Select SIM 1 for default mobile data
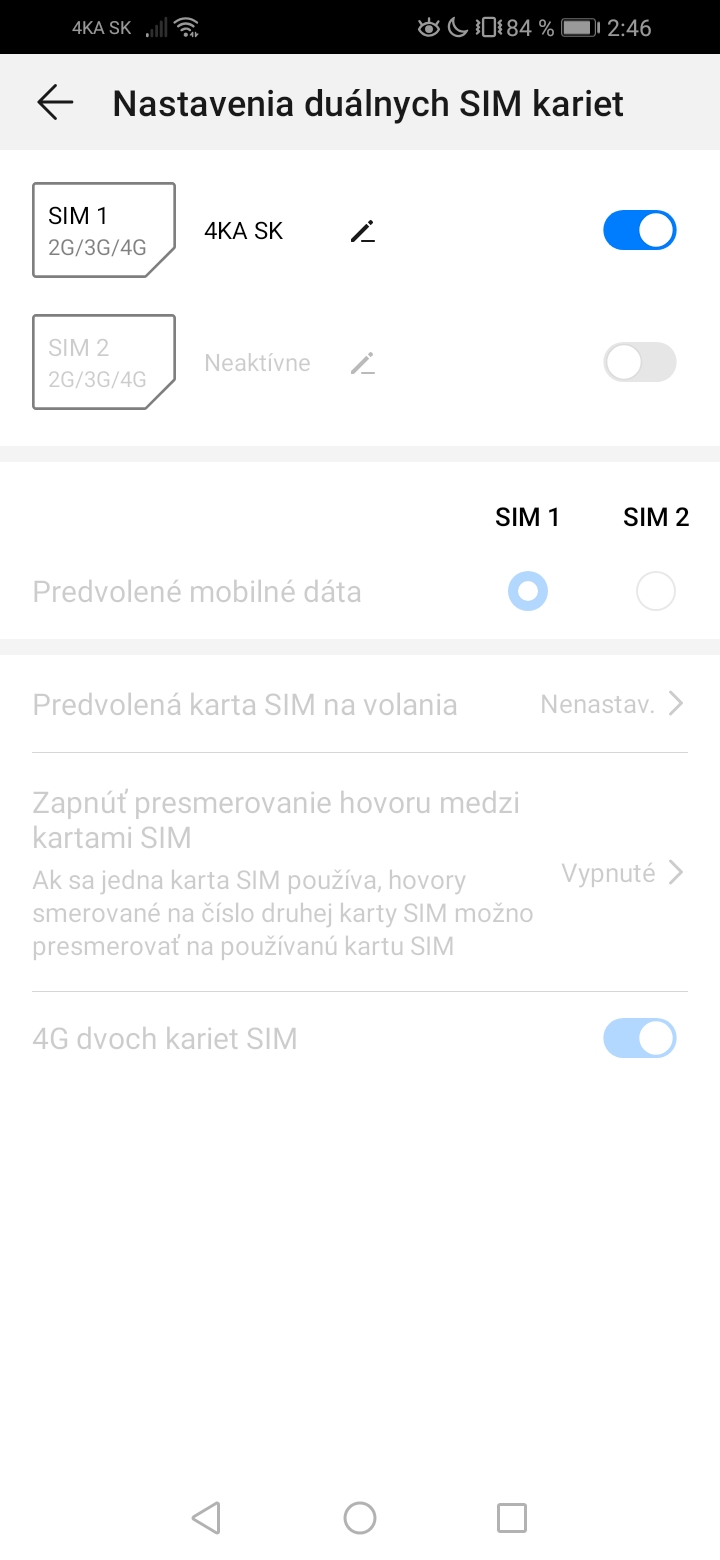The height and width of the screenshot is (1560, 720). click(x=528, y=592)
